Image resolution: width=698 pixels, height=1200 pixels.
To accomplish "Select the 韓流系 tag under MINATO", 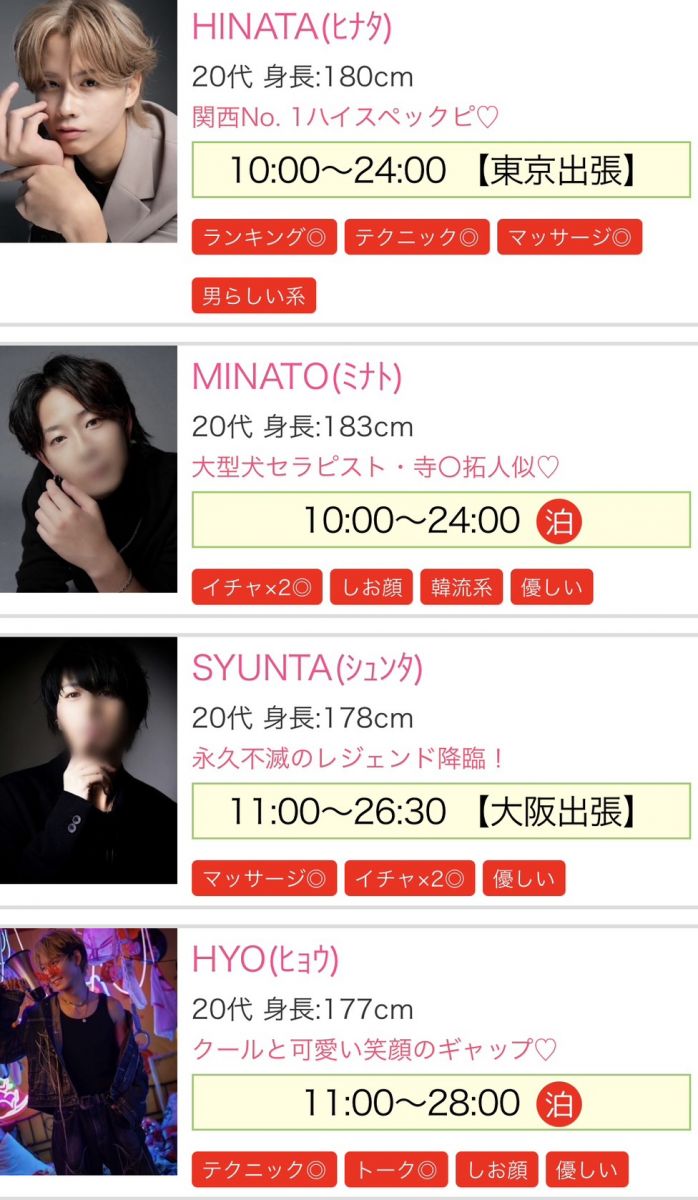I will click(461, 587).
